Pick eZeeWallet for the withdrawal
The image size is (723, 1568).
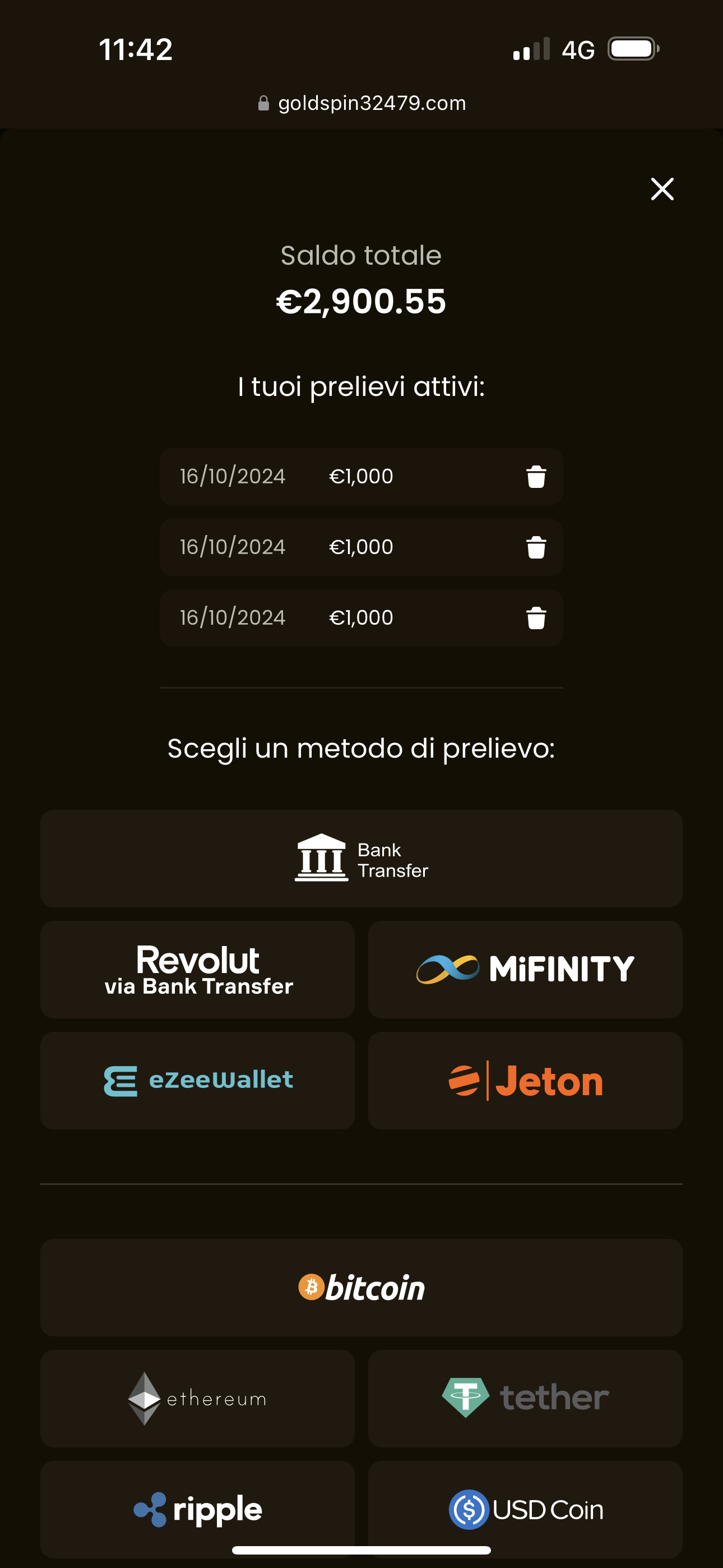tap(197, 1081)
